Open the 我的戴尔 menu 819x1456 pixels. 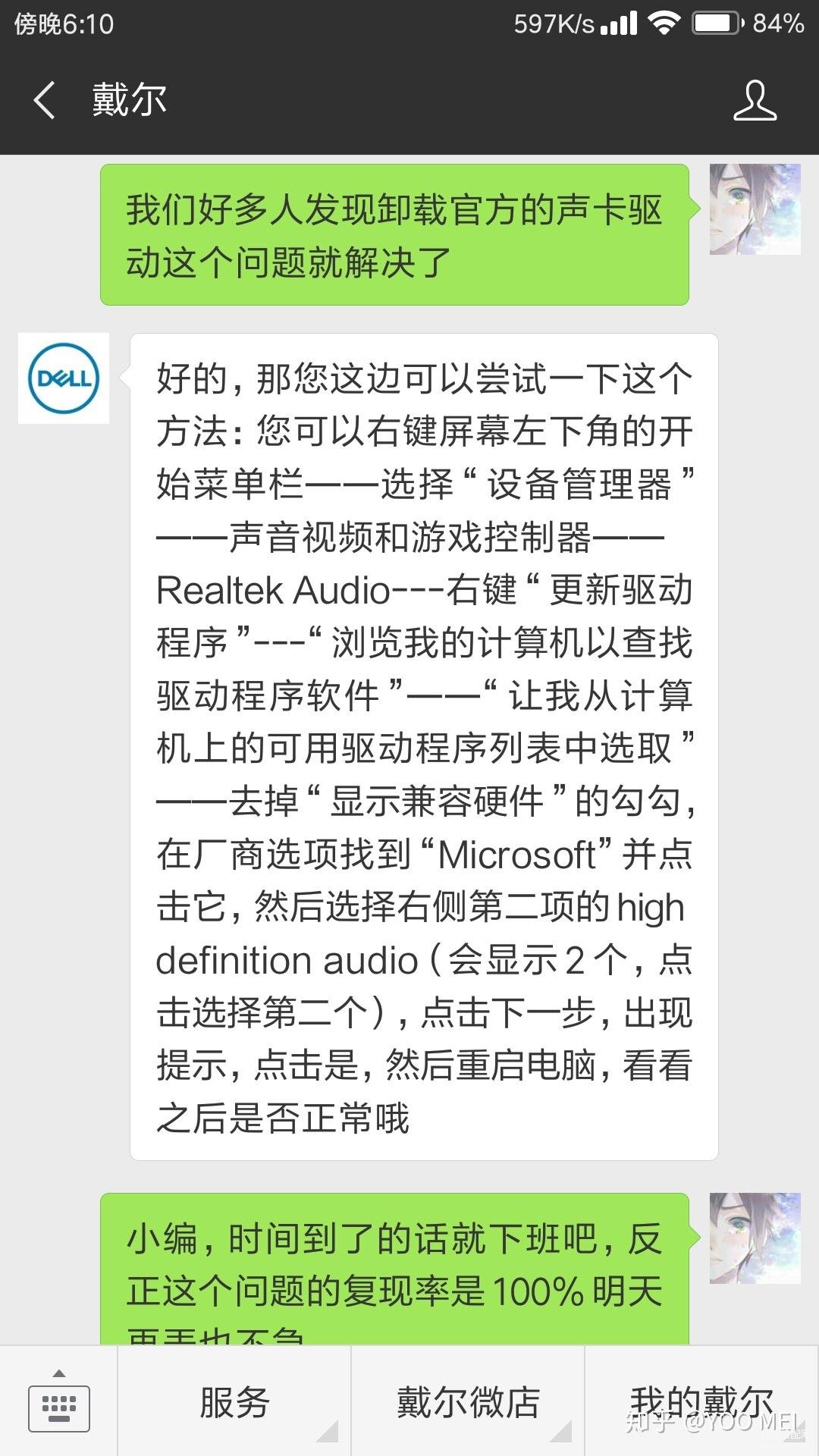(701, 1401)
